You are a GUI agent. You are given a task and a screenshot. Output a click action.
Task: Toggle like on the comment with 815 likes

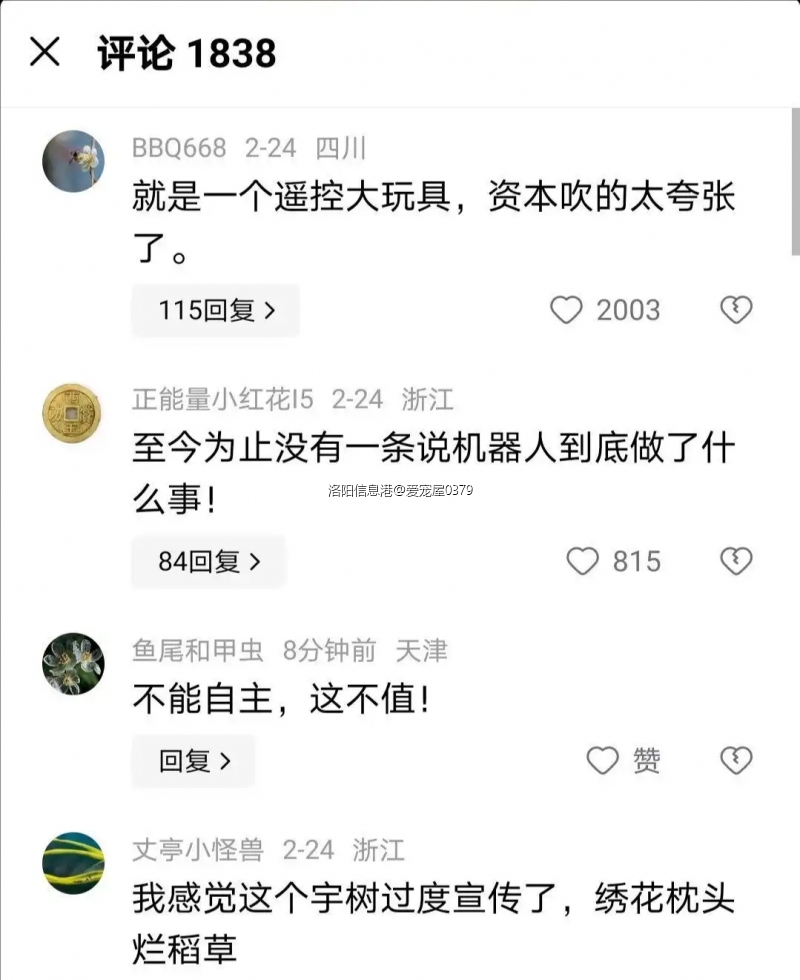point(580,561)
